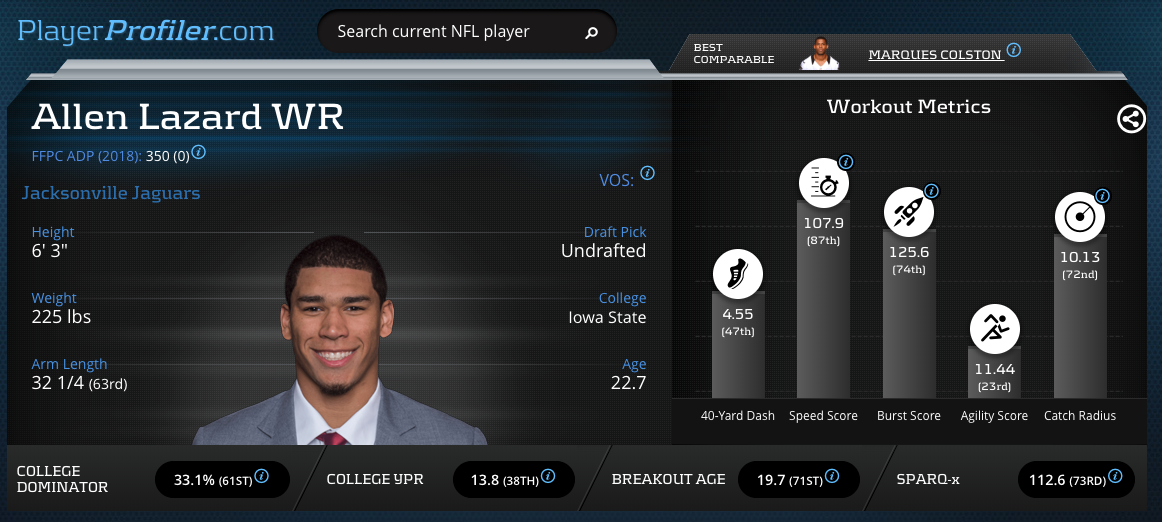Open the Jacksonville Jaguars team link
This screenshot has height=522, width=1162.
click(110, 193)
